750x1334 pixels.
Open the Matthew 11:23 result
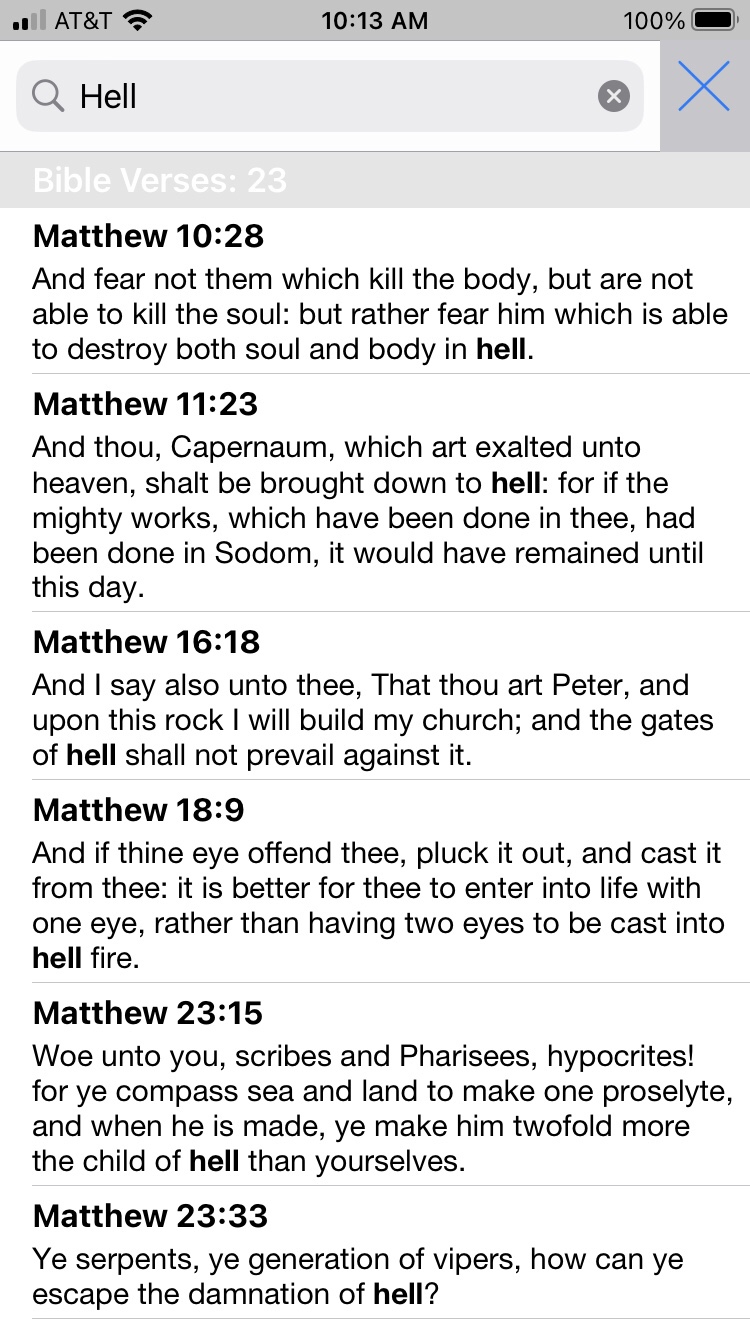375,494
